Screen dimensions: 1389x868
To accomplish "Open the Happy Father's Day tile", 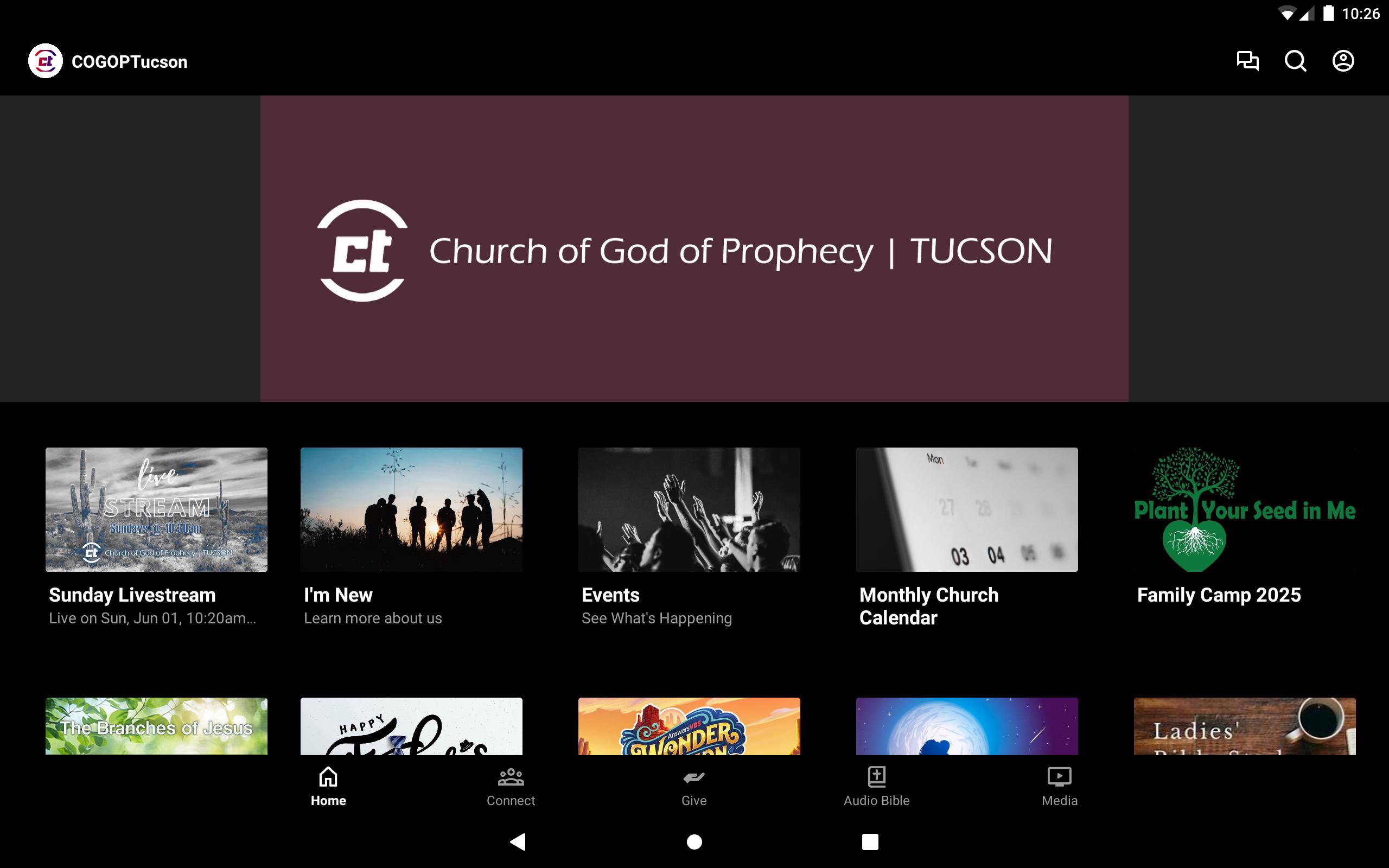I will pos(411,726).
